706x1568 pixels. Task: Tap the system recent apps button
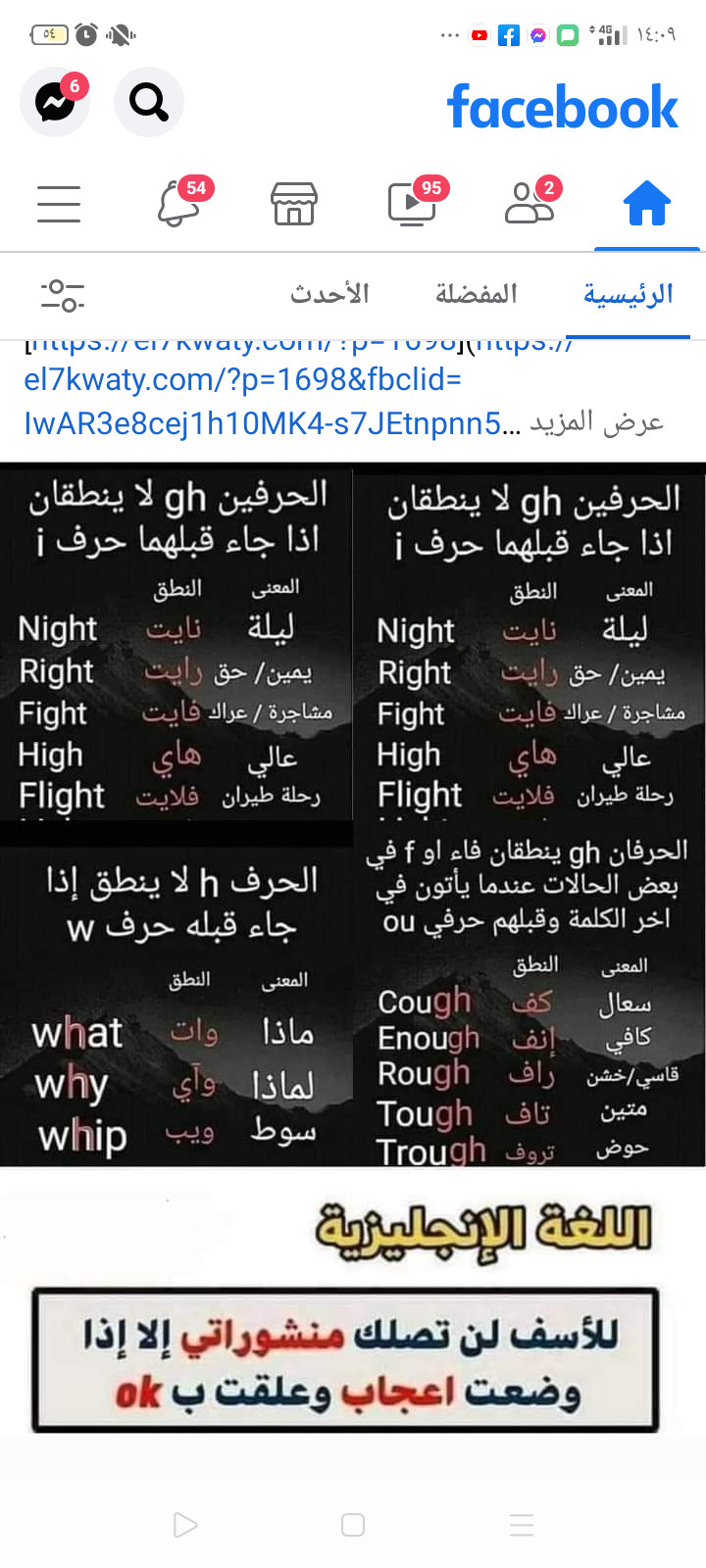(522, 1525)
